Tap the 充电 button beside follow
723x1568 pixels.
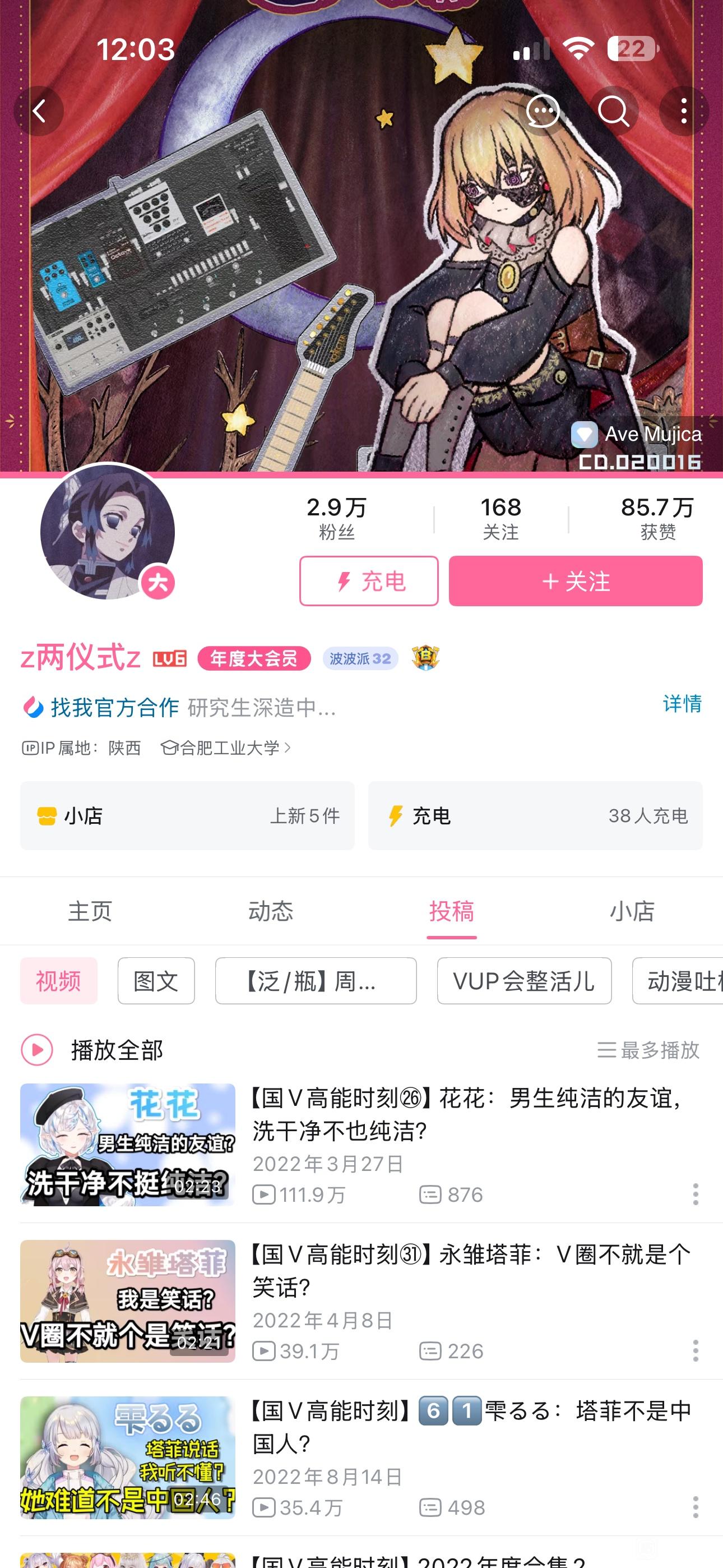[369, 580]
